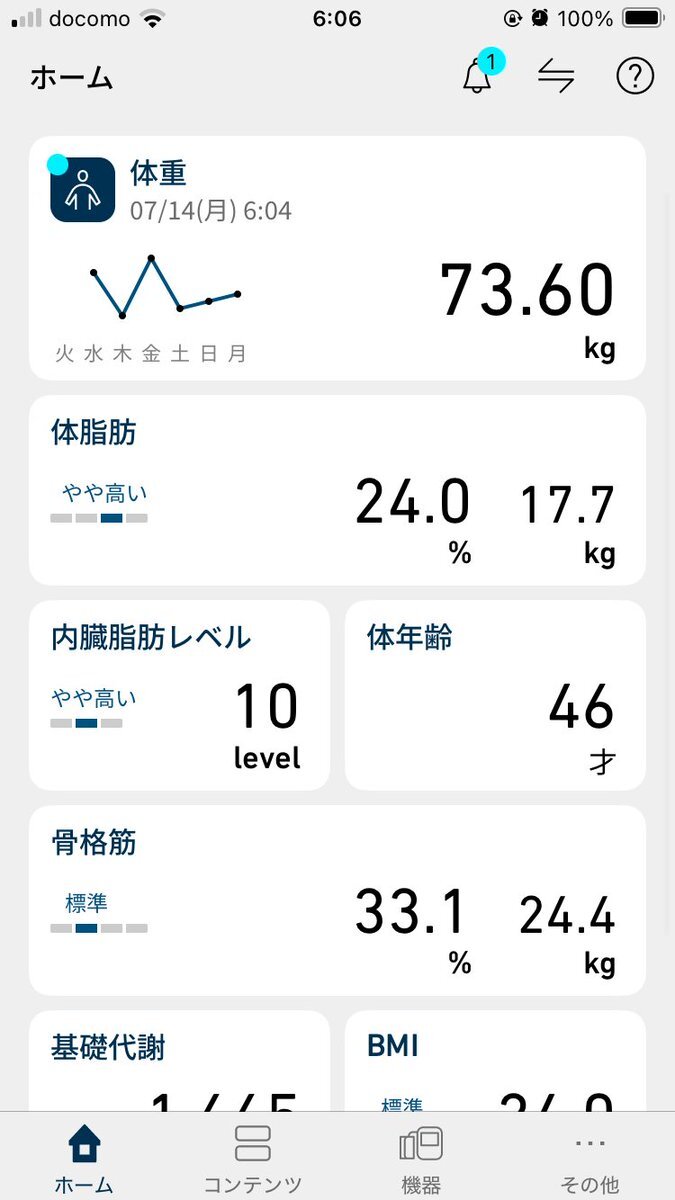Select the ホーム tab

point(84,1158)
